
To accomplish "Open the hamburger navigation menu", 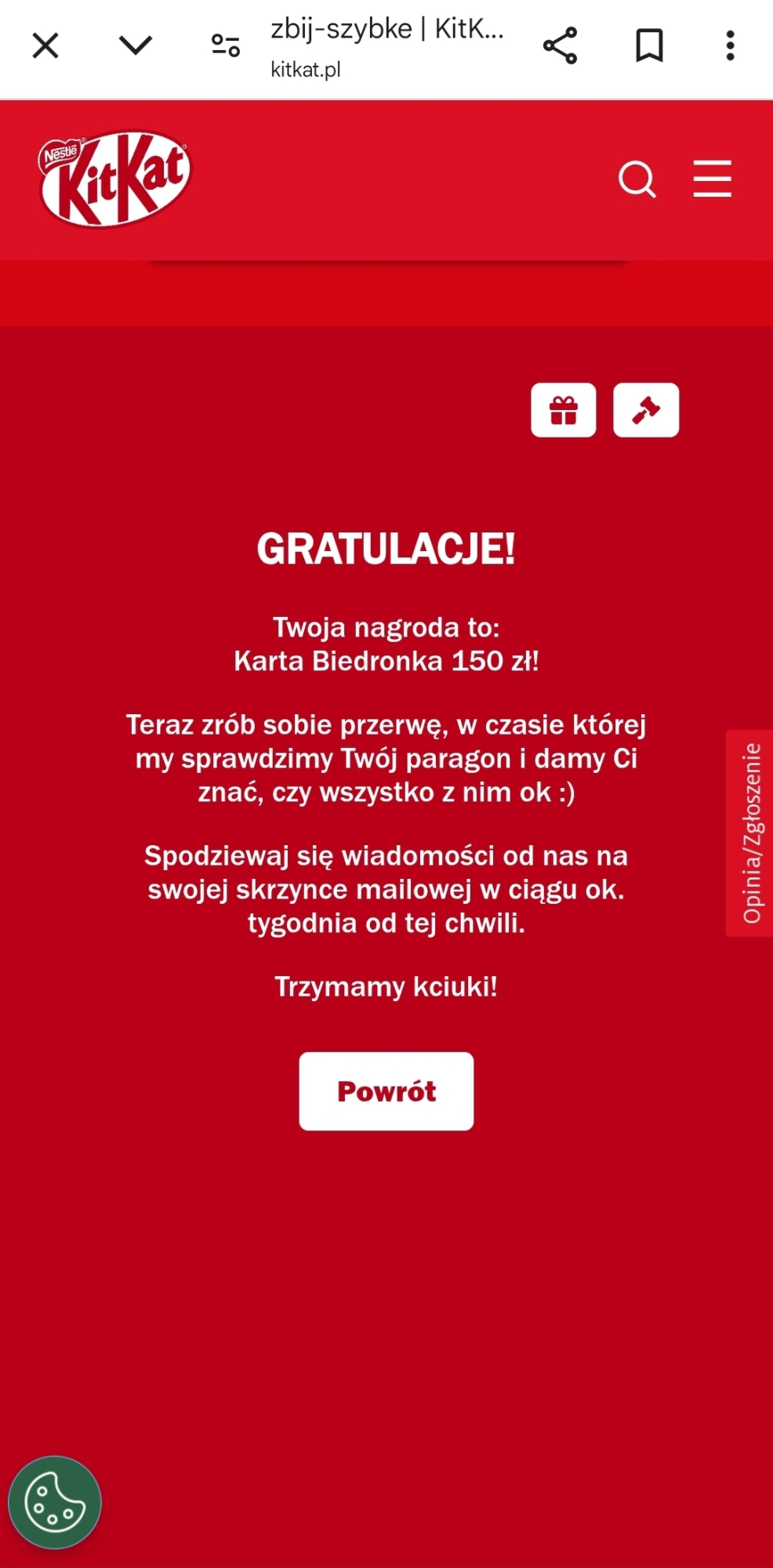I will [712, 180].
